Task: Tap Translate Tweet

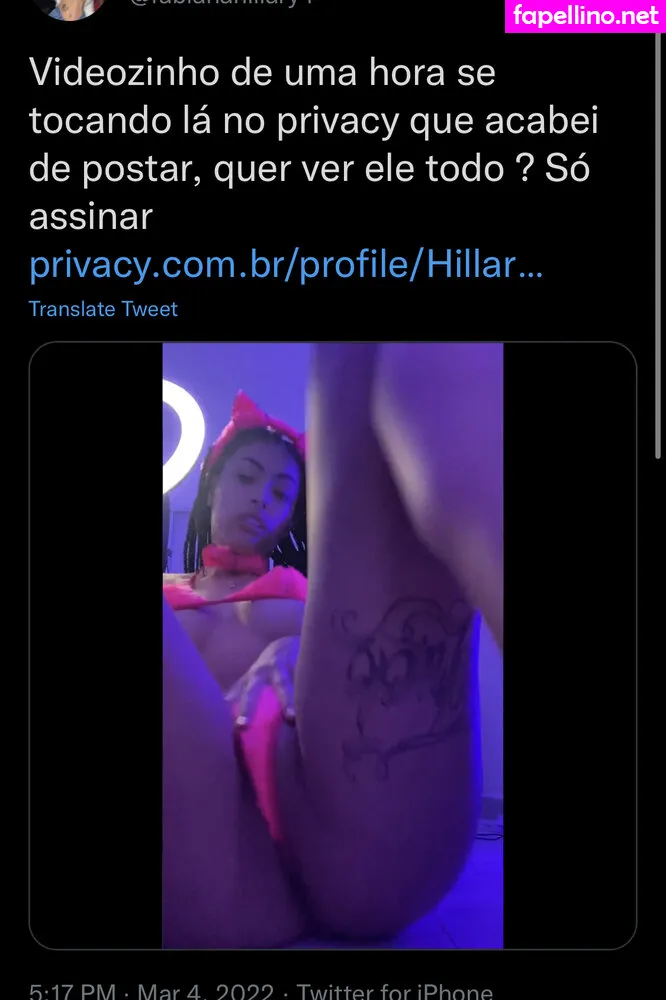Action: point(103,309)
